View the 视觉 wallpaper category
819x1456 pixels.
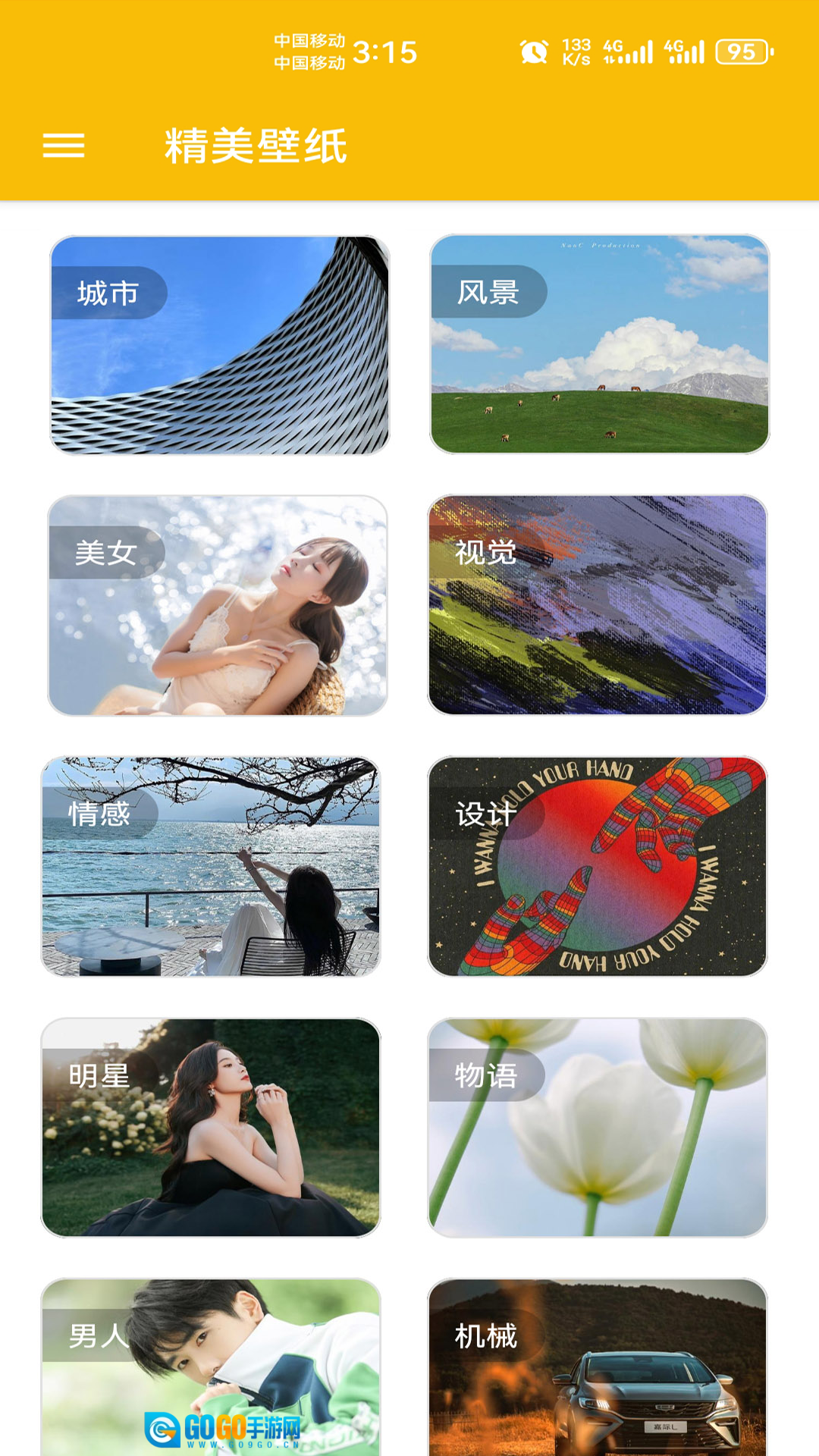pyautogui.click(x=598, y=605)
